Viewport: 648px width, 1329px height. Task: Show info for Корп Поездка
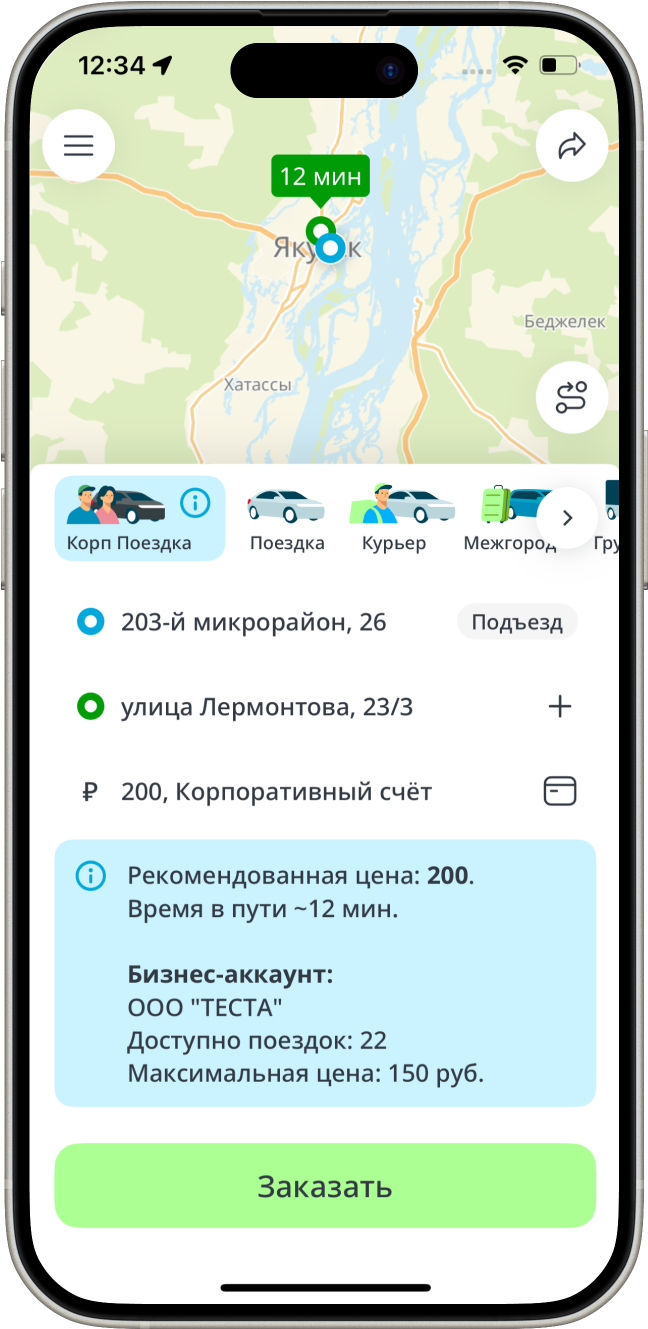coord(195,503)
